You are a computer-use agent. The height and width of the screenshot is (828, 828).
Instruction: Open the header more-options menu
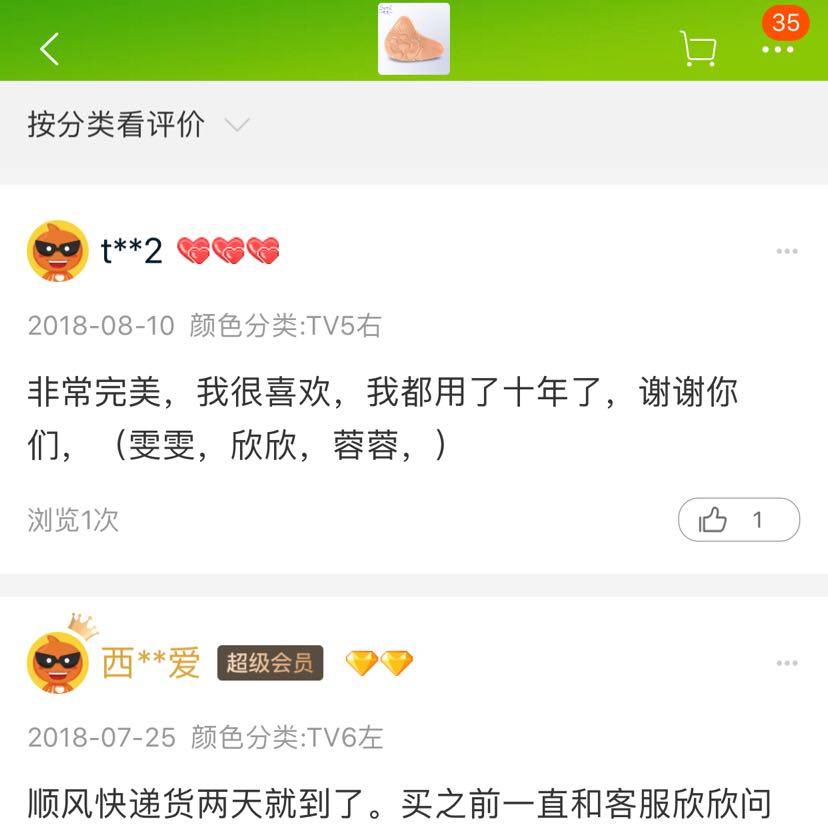[x=778, y=48]
